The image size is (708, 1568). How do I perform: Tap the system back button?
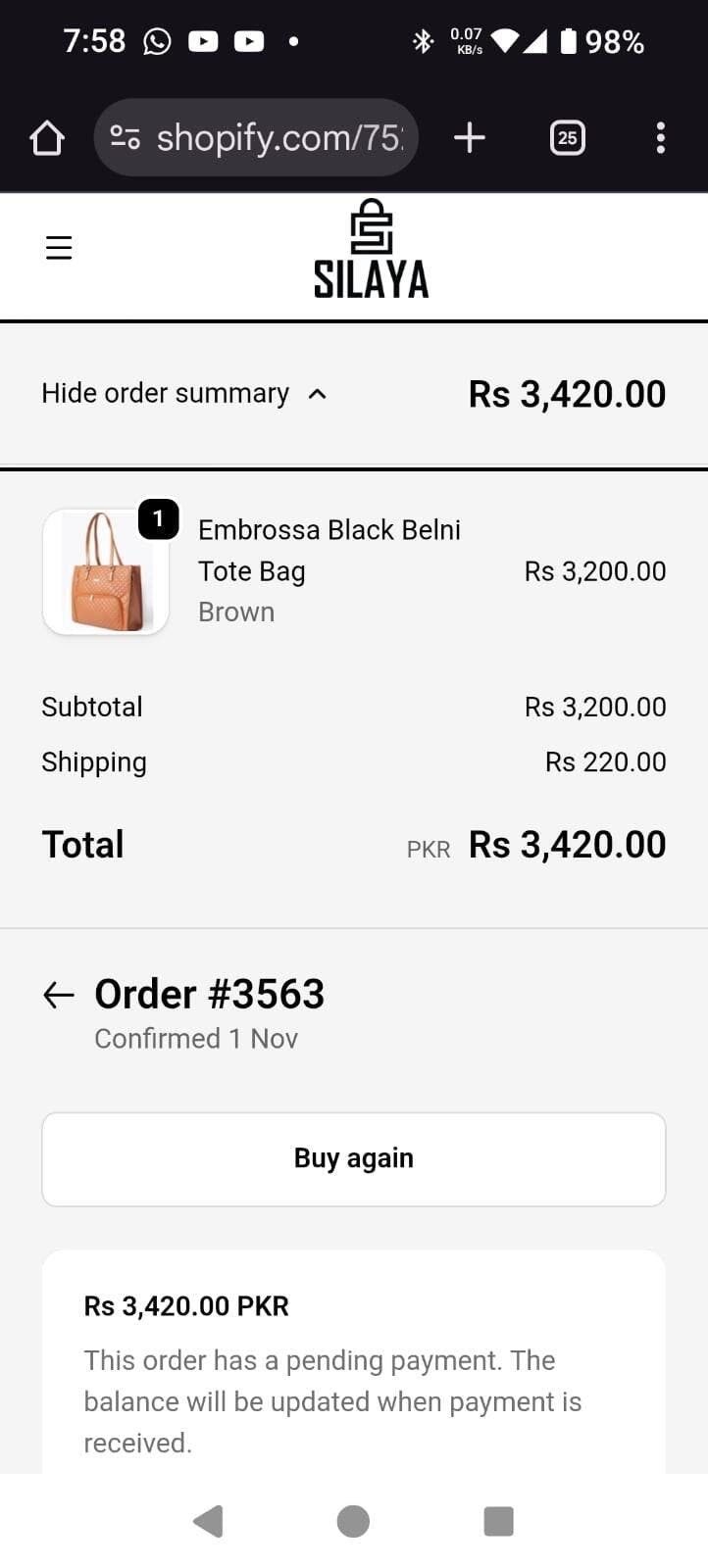pyautogui.click(x=209, y=1521)
